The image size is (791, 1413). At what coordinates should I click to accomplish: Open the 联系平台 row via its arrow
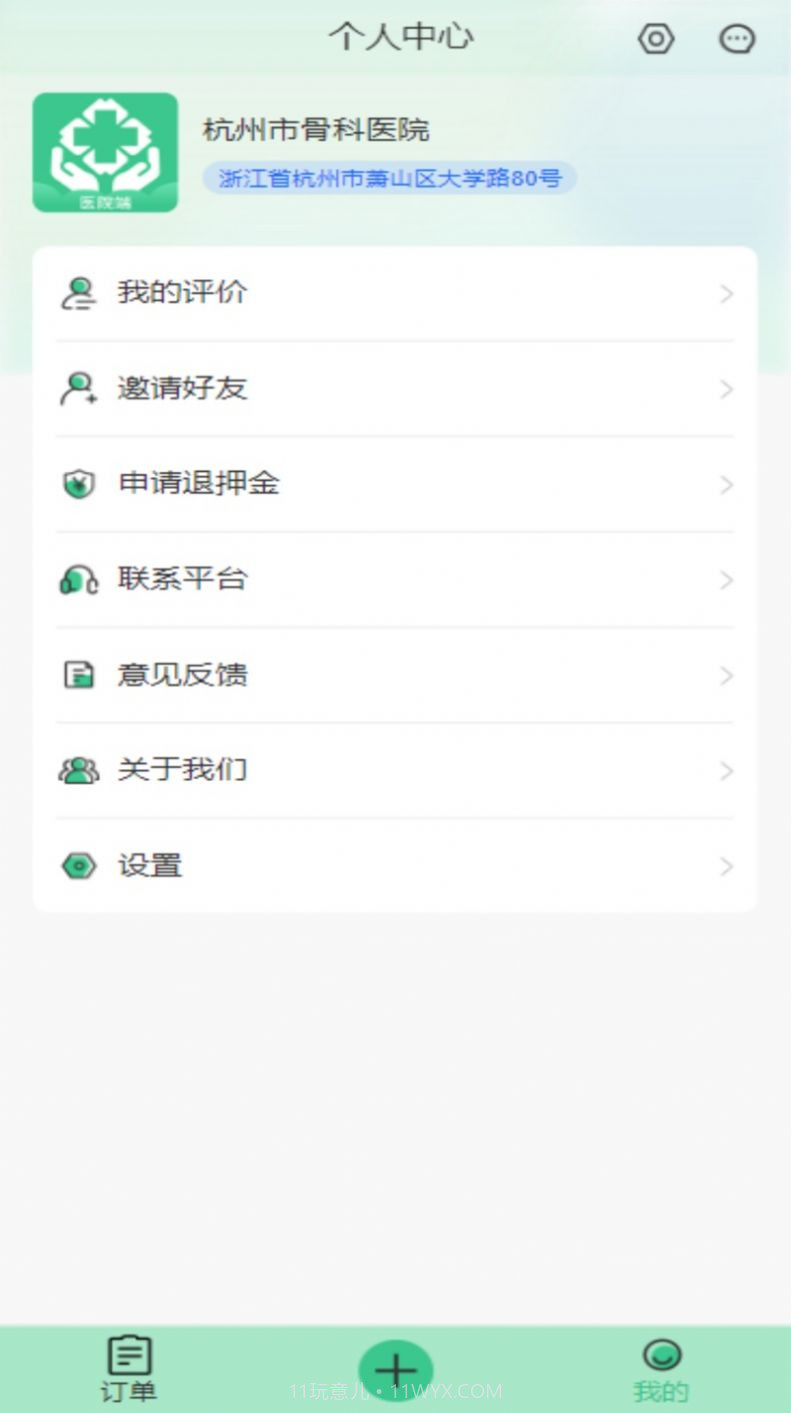[727, 580]
